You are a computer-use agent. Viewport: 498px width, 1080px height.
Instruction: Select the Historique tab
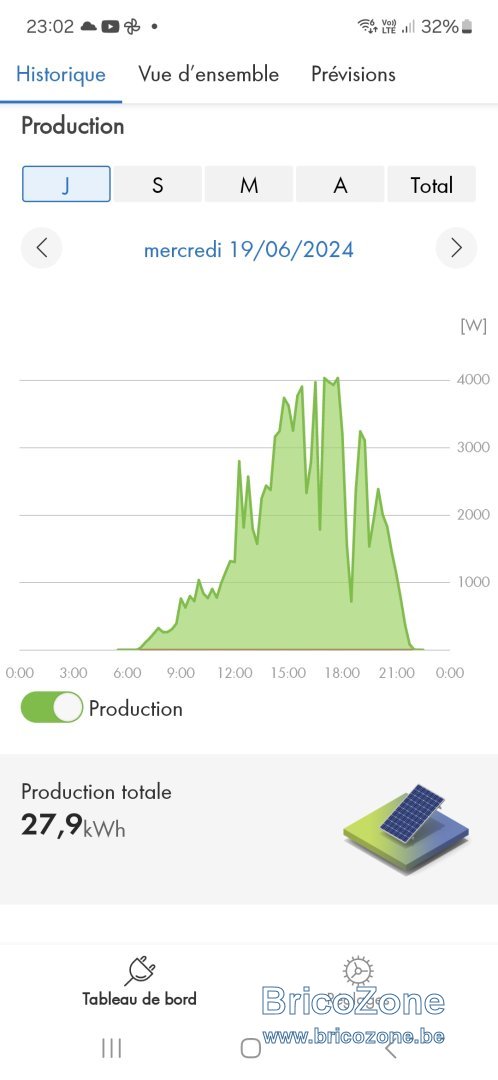click(61, 74)
